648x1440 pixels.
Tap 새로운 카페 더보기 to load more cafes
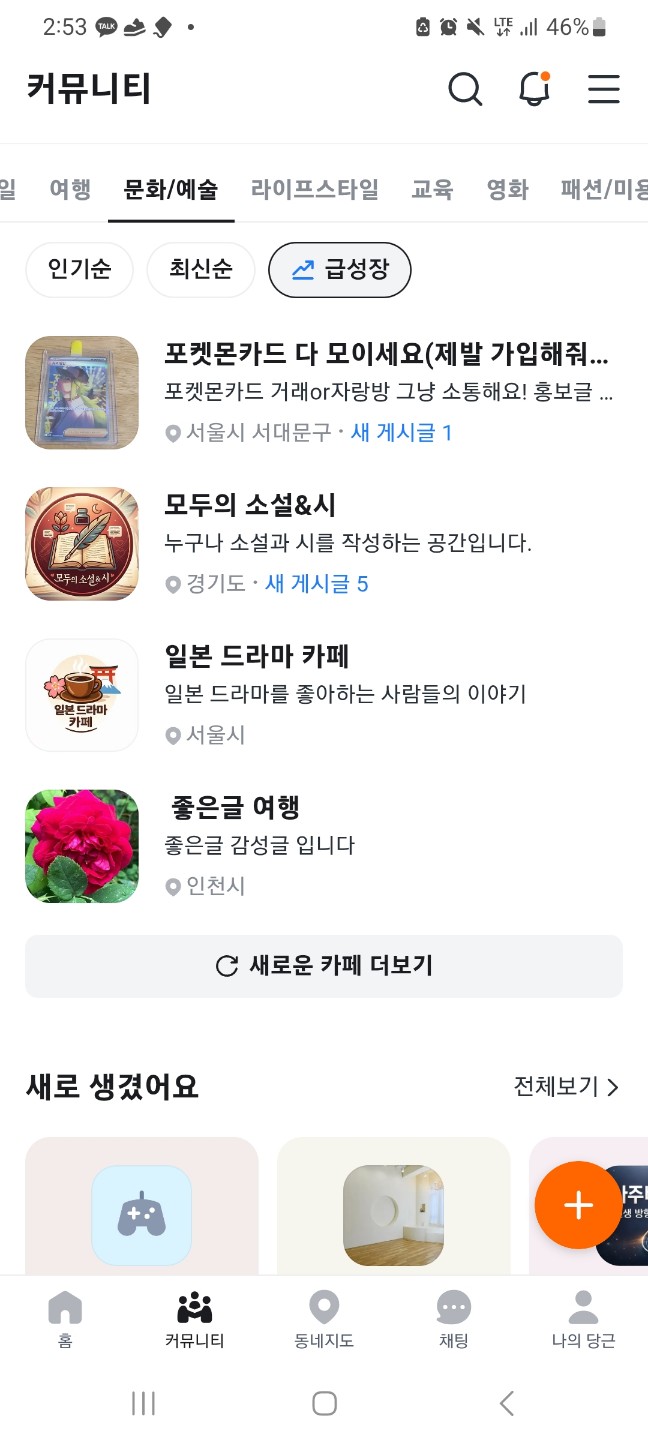coord(324,966)
